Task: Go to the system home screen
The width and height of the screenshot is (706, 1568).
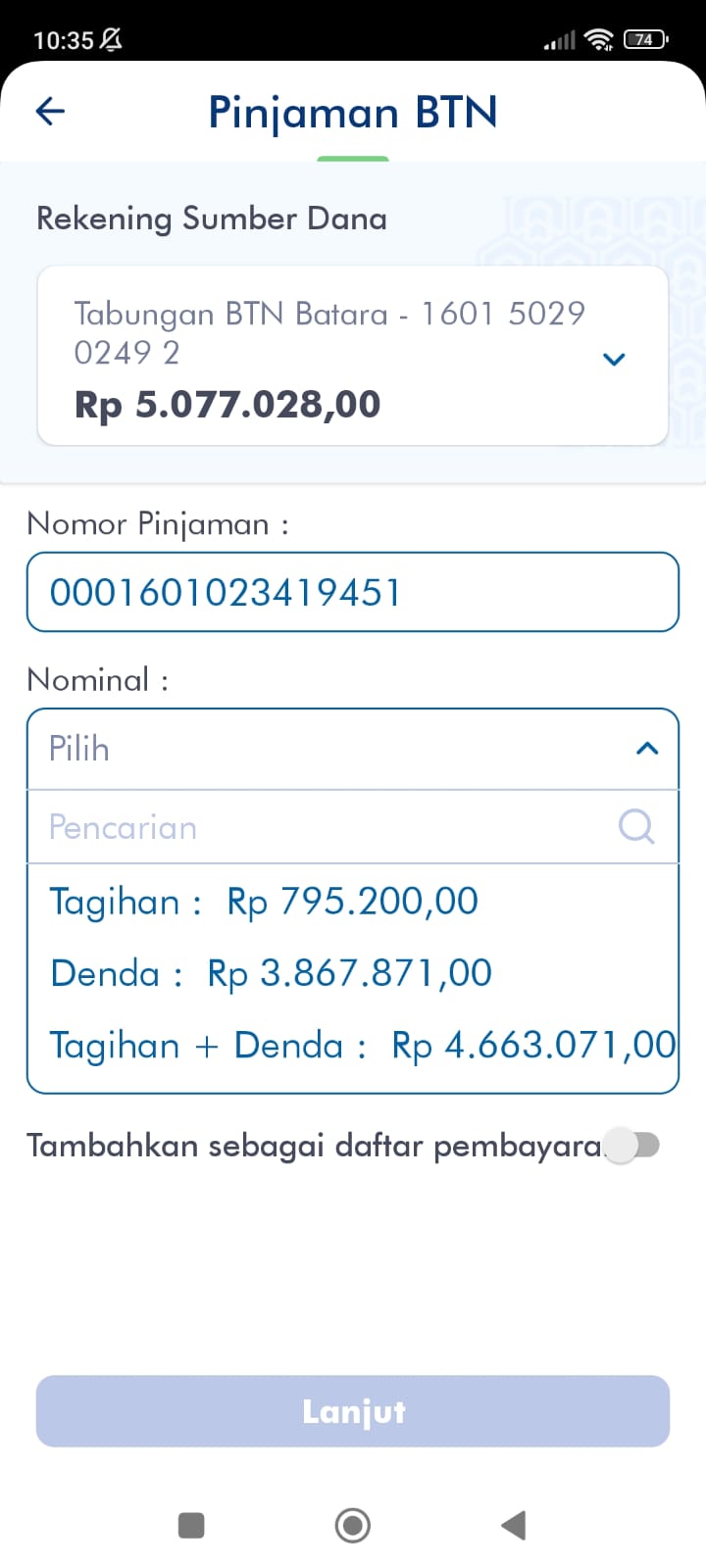Action: tap(353, 1525)
